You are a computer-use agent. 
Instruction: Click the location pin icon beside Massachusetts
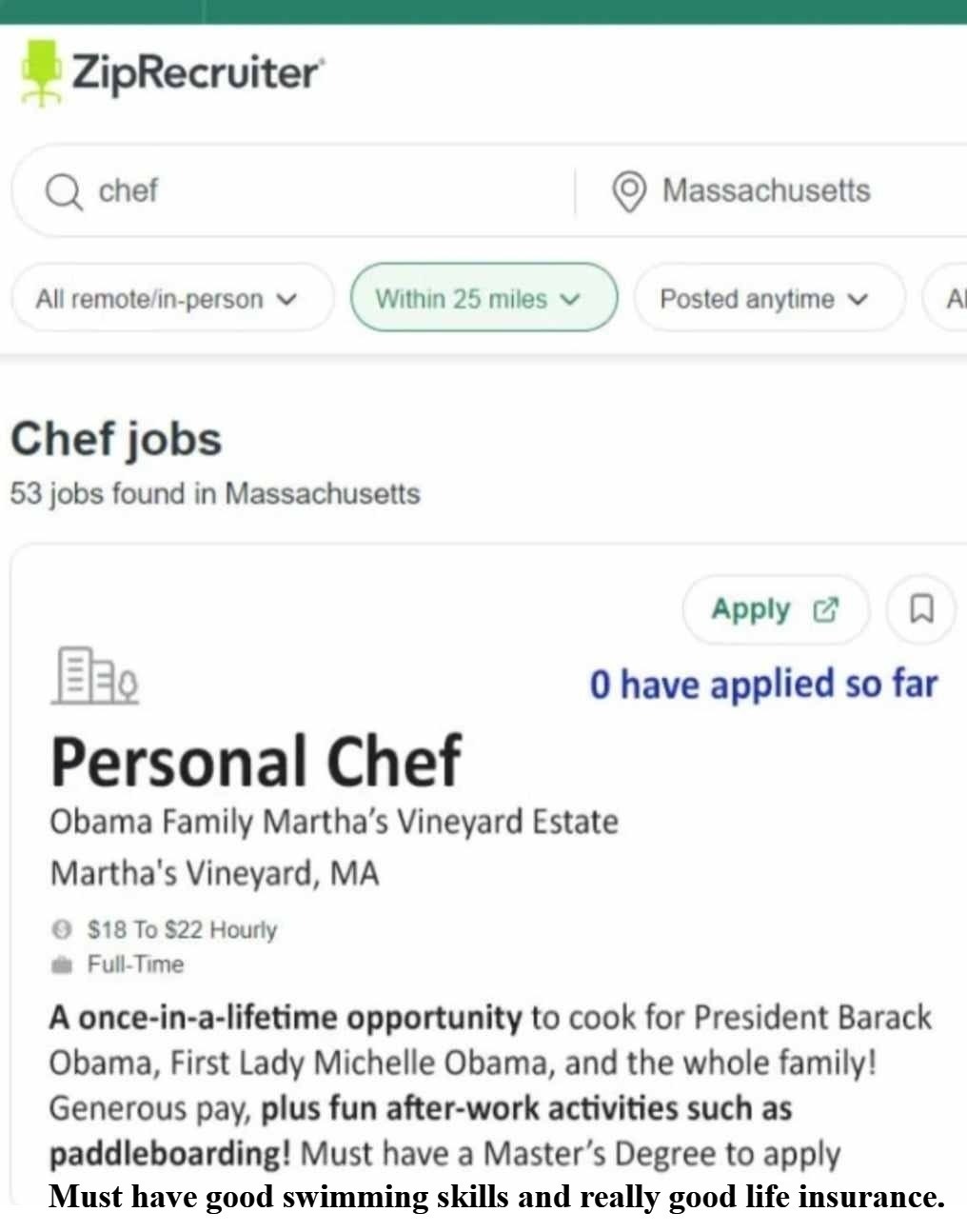pos(631,191)
